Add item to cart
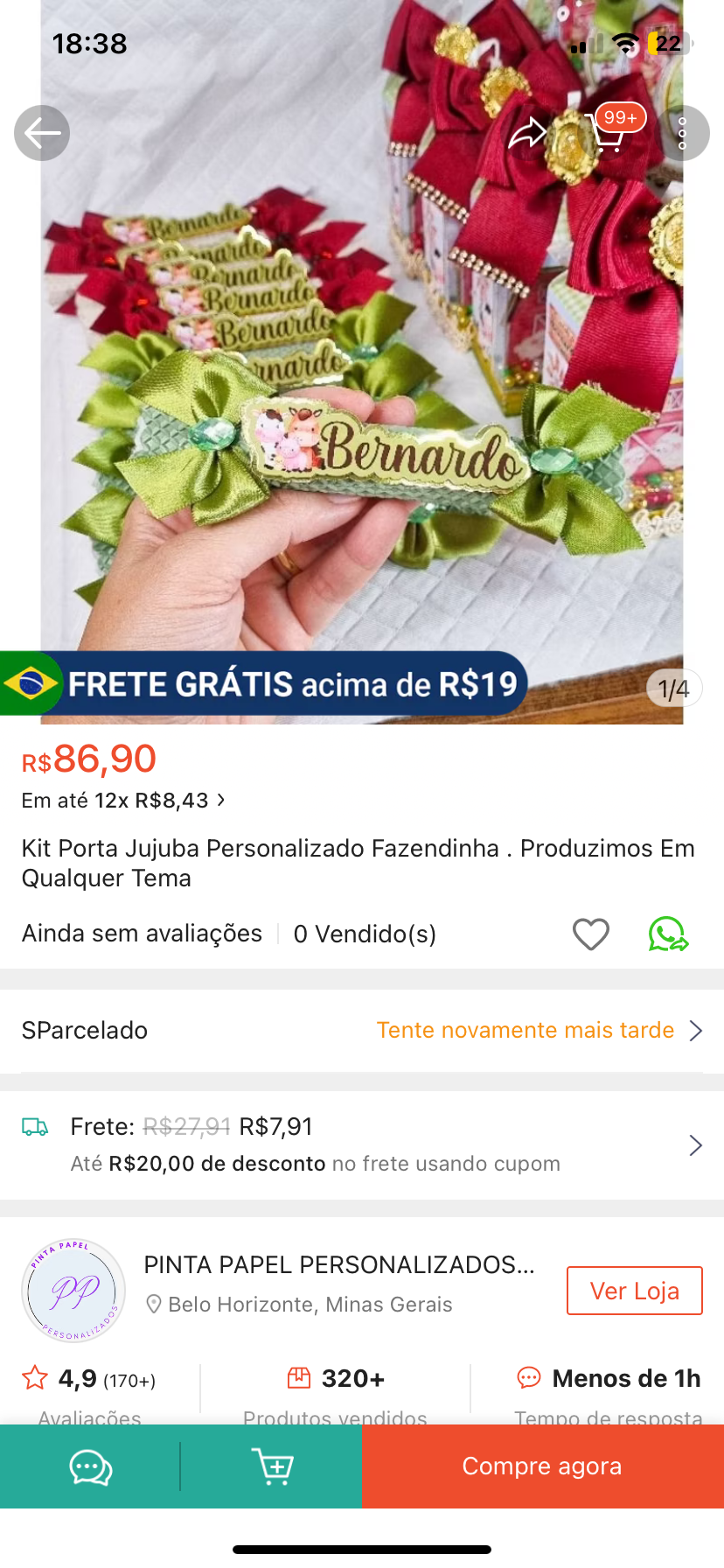This screenshot has width=724, height=1568. tap(272, 1466)
